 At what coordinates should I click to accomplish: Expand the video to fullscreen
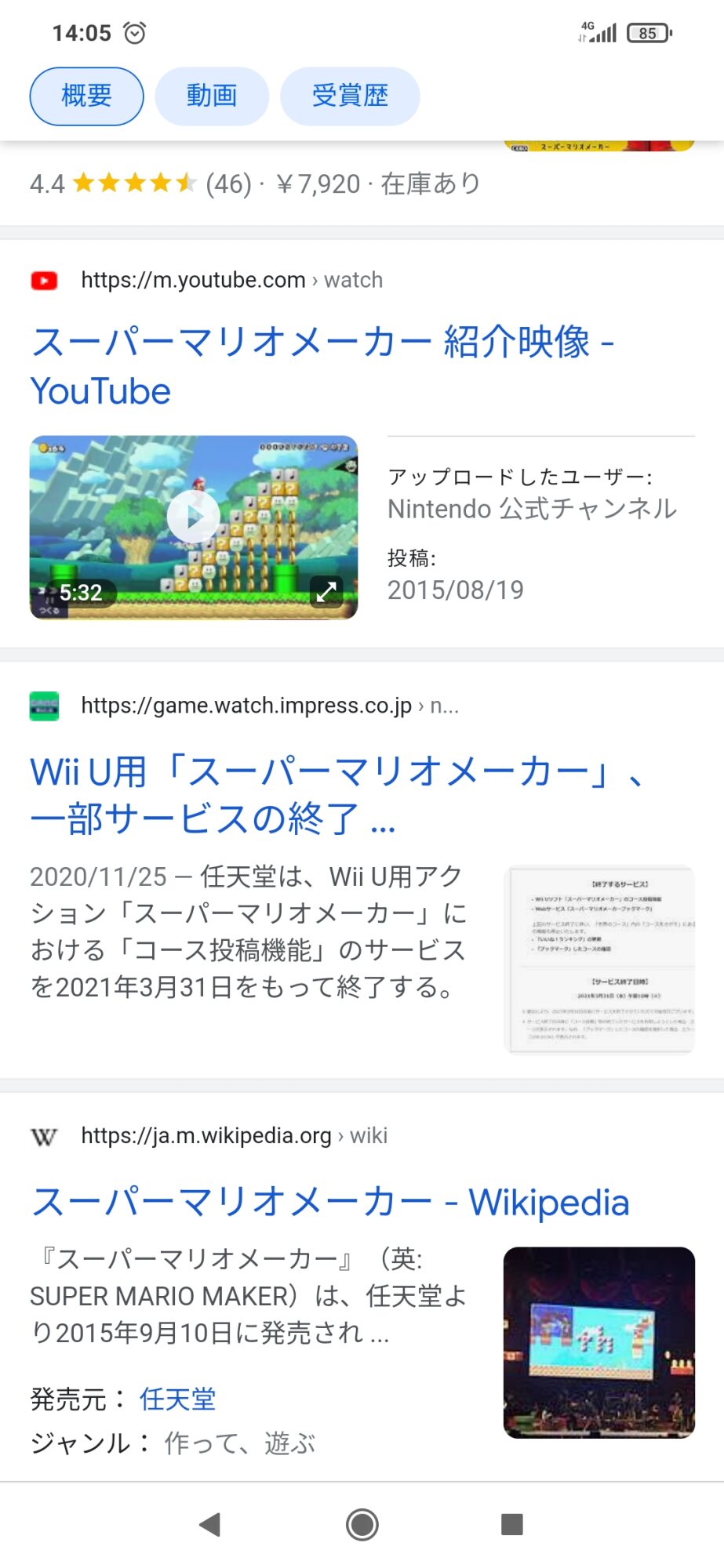326,591
